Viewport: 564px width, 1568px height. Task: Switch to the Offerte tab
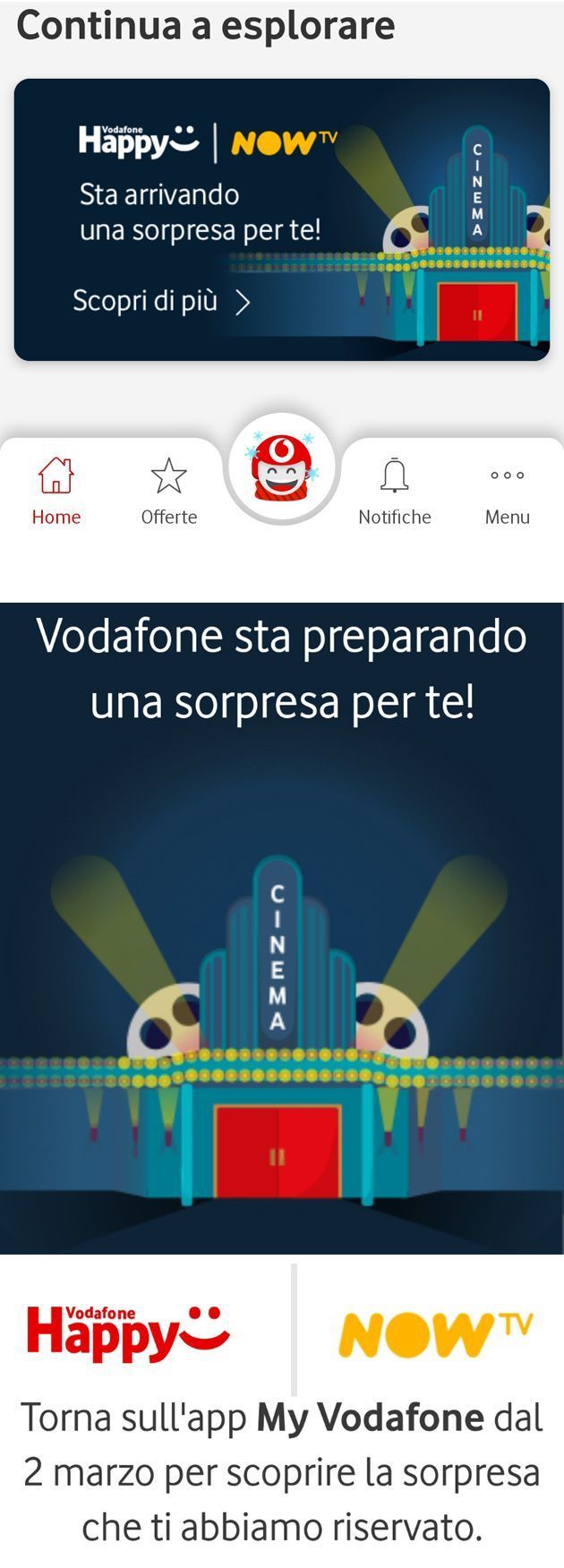point(168,491)
